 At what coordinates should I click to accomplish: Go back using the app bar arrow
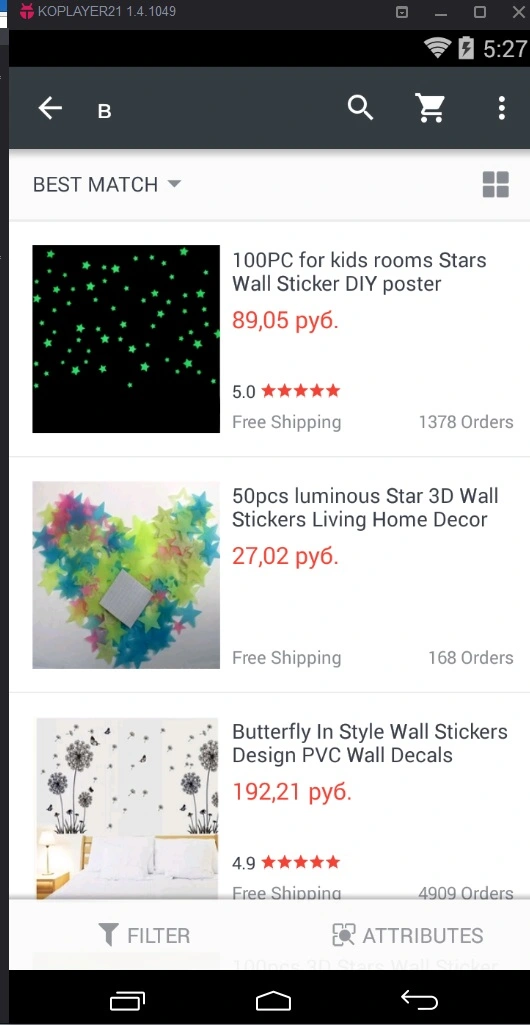[50, 109]
